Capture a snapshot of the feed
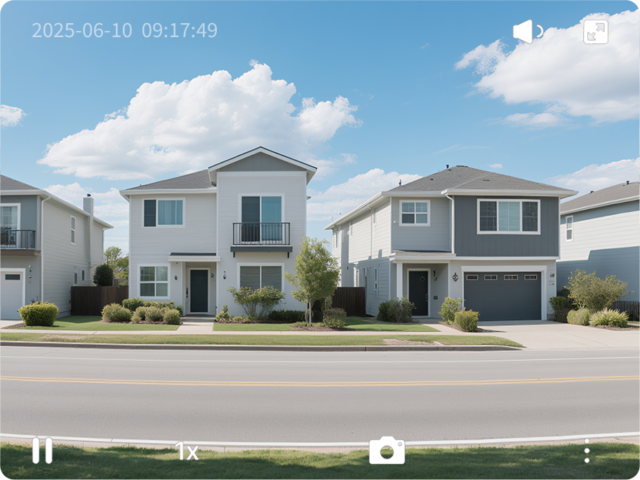This screenshot has width=640, height=480. 387,451
